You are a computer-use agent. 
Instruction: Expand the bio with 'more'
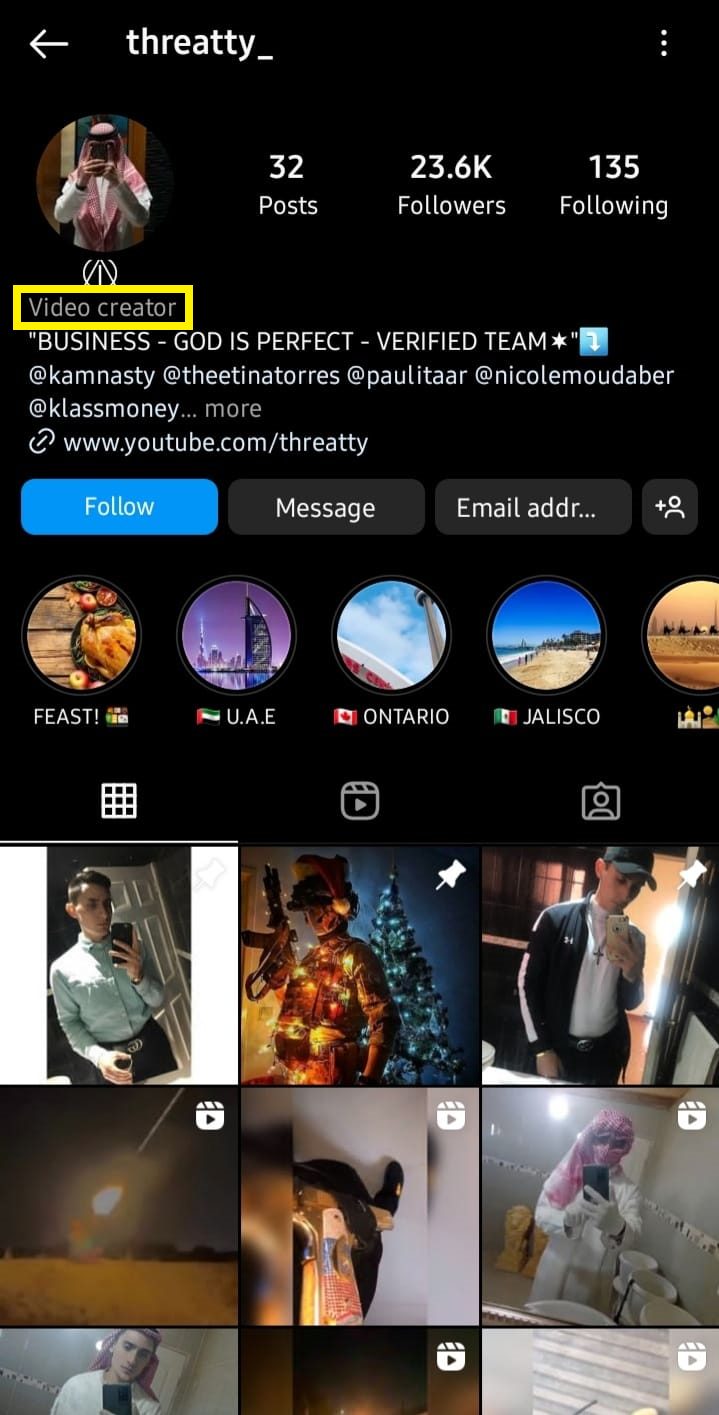click(x=232, y=408)
